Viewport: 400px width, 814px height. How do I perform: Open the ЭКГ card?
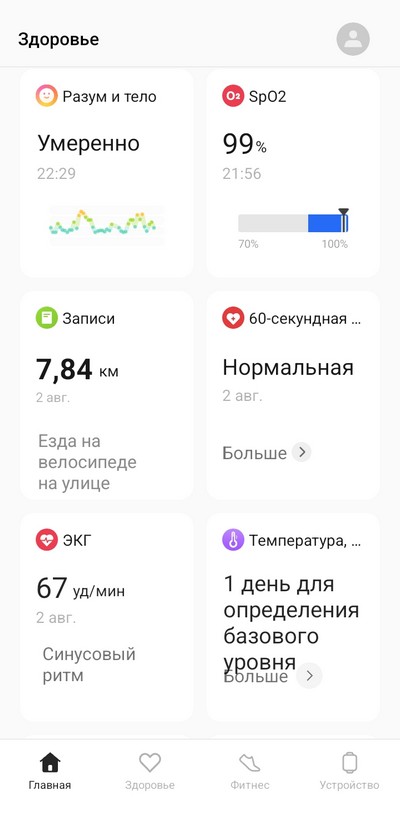(x=107, y=617)
